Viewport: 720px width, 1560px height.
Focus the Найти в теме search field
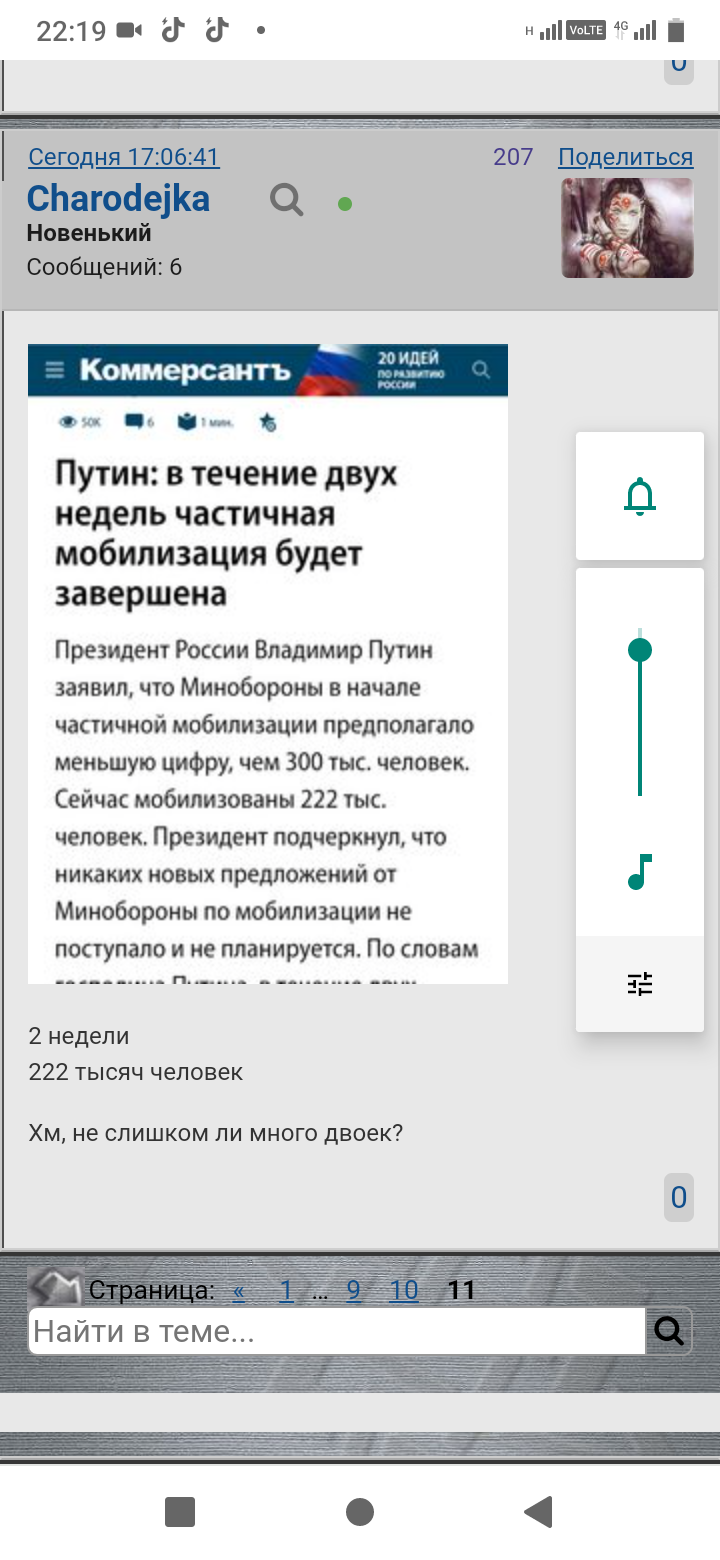337,1331
